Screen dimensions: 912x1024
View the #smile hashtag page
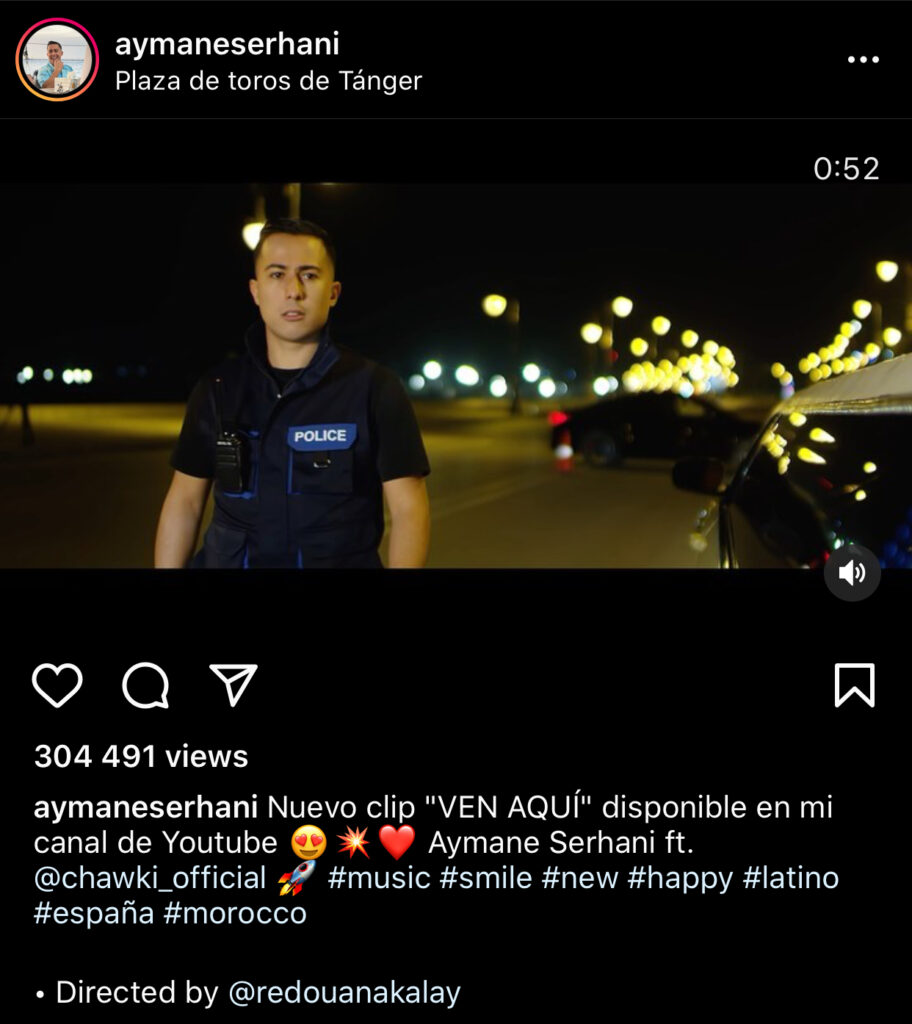click(x=485, y=878)
